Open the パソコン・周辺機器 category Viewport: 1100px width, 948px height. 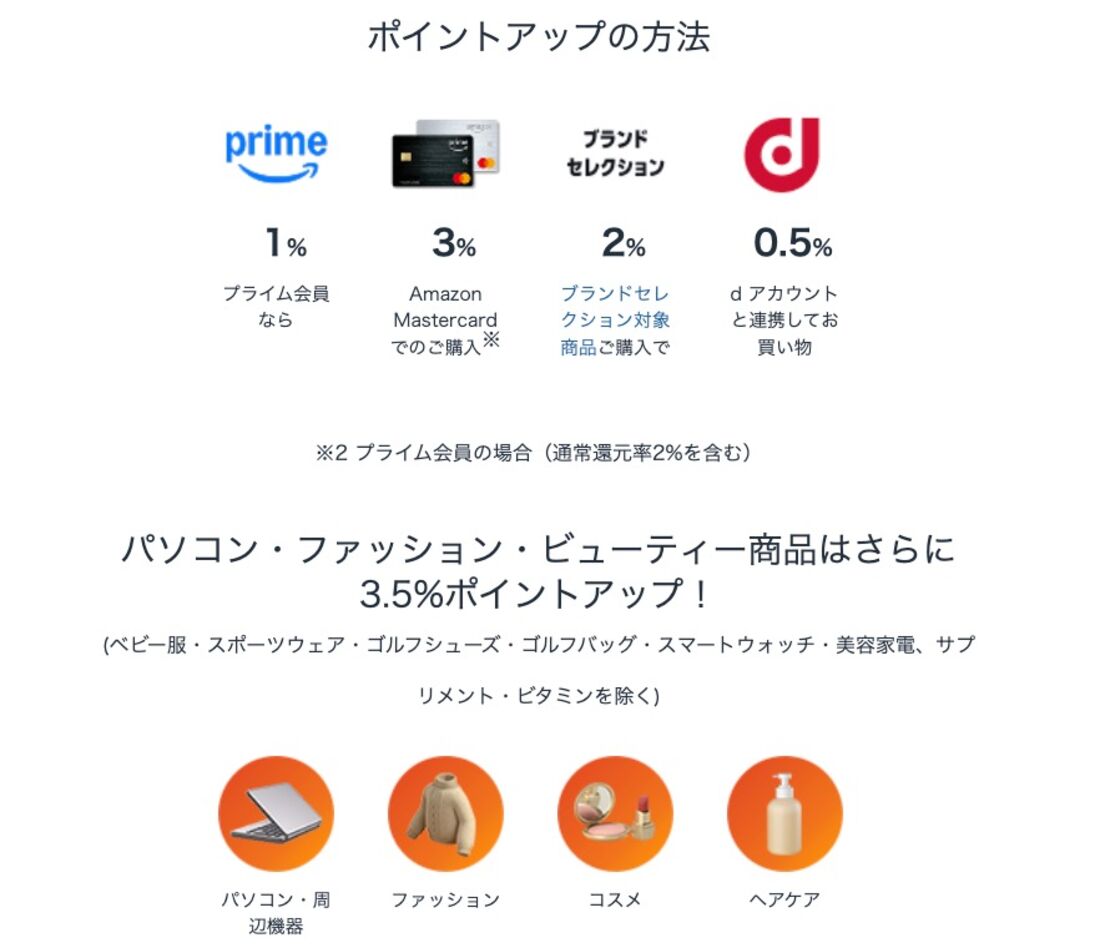275,814
